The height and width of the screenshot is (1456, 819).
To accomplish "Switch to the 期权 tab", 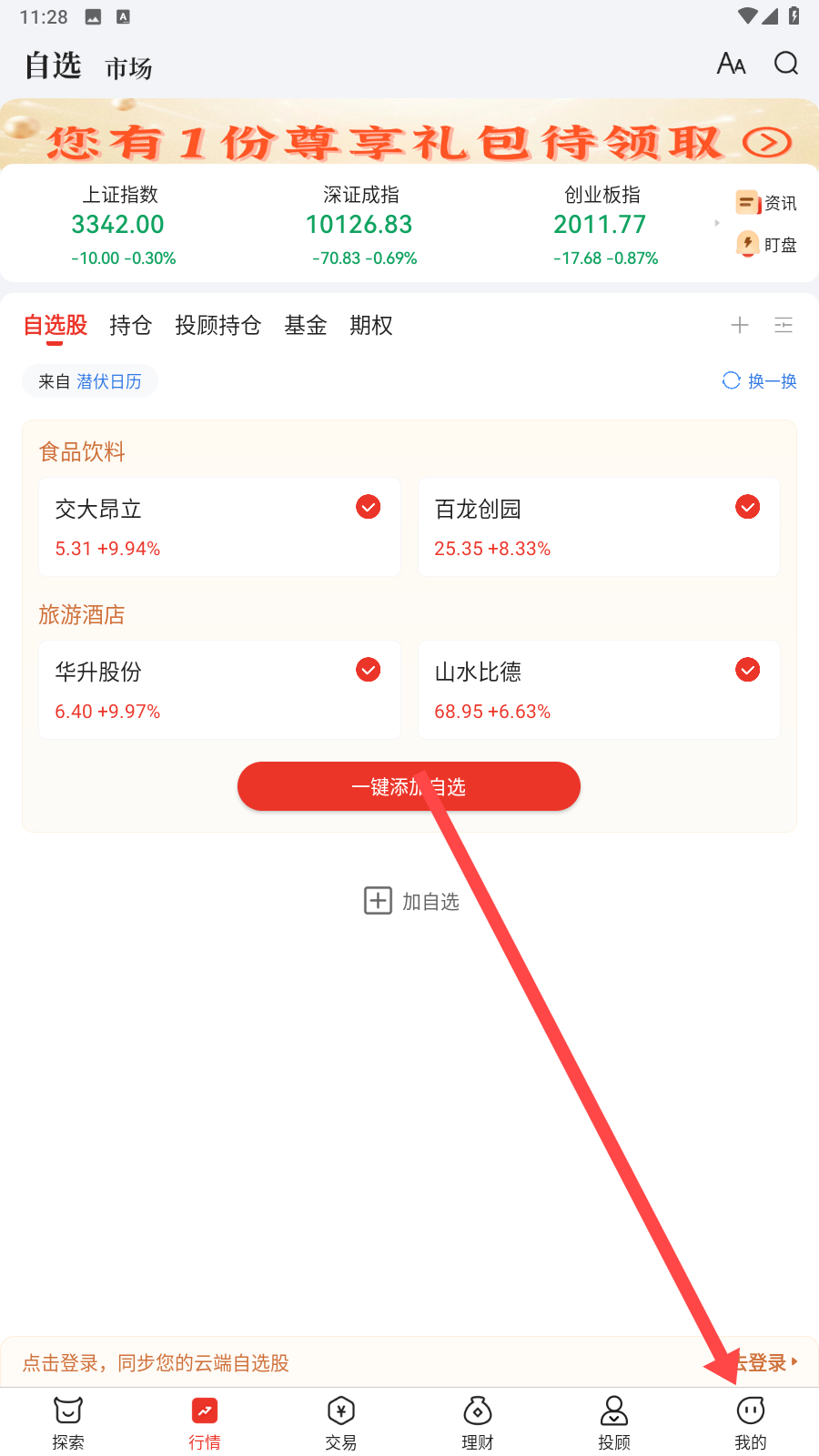I will point(370,326).
